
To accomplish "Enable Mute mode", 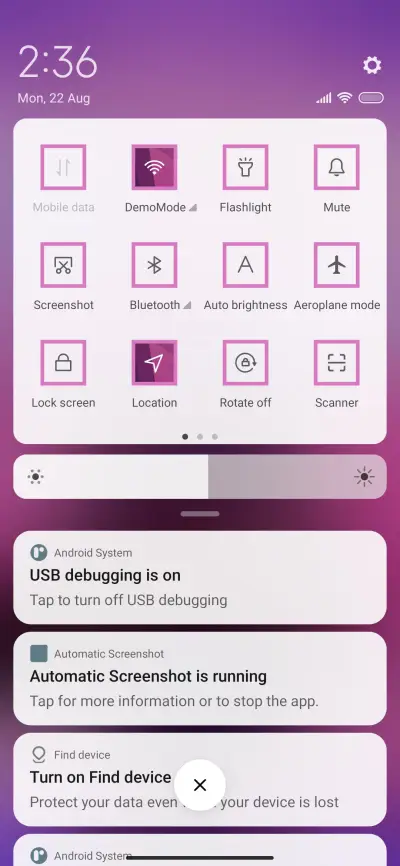I will click(x=336, y=167).
